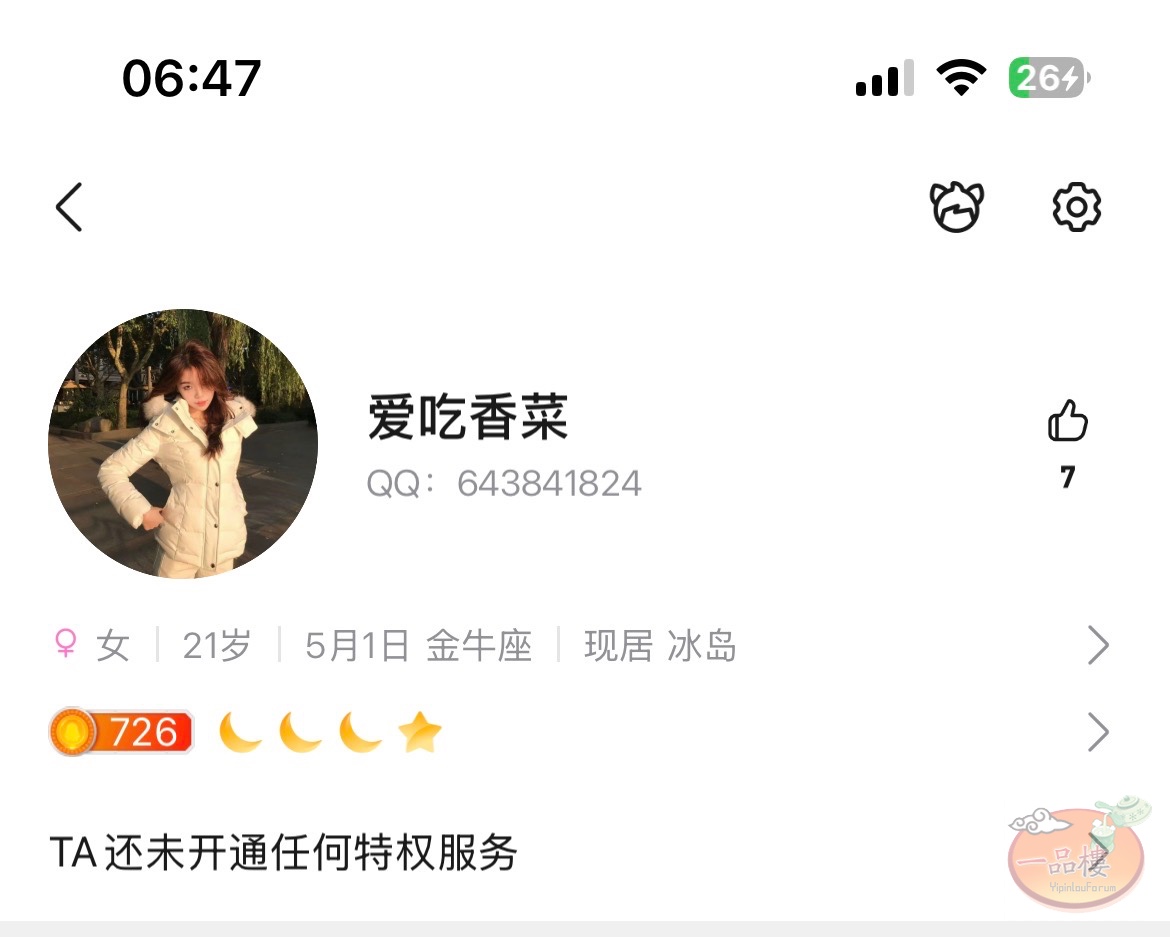Go back using the top-left arrow
The height and width of the screenshot is (937, 1170).
pyautogui.click(x=68, y=208)
